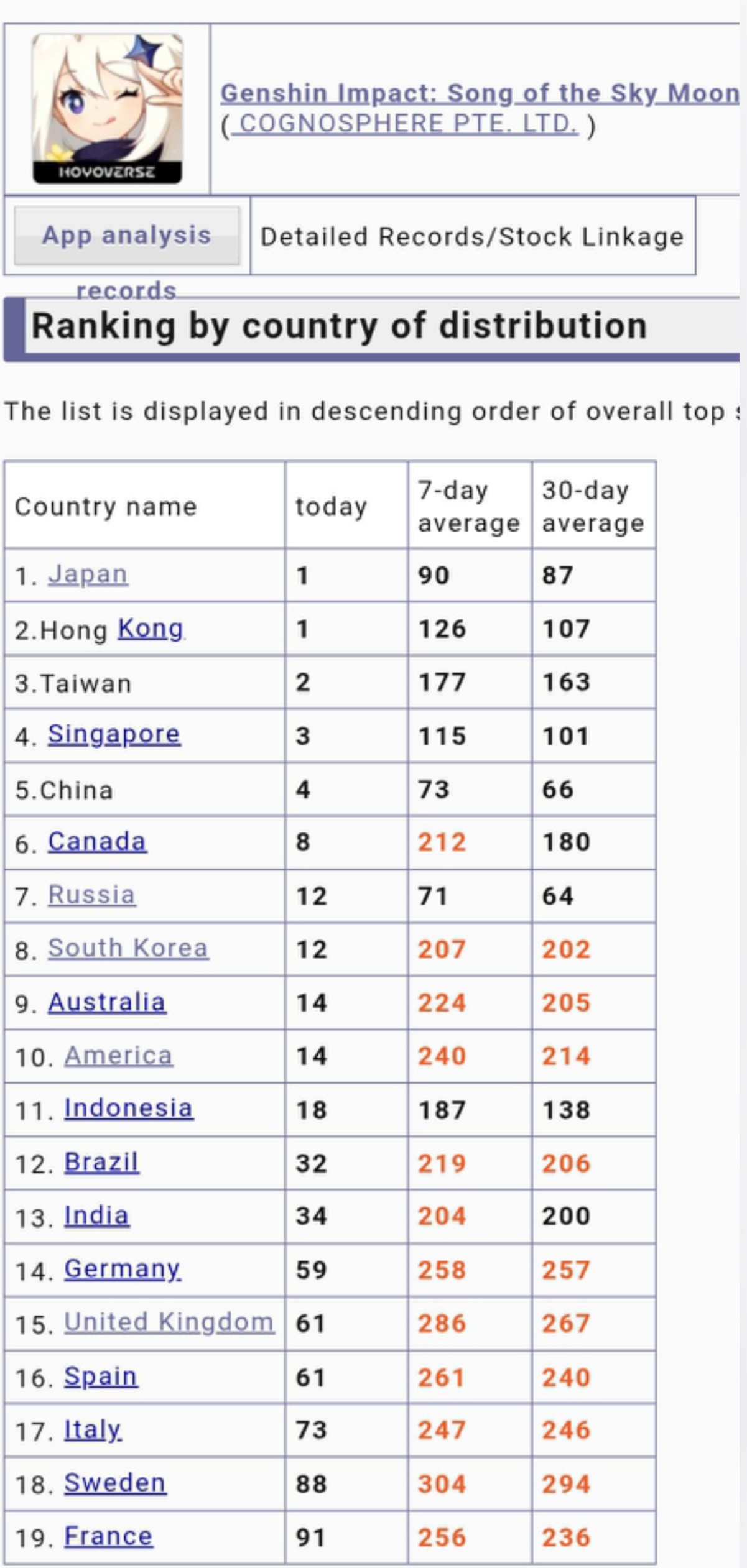Open the Germany link
The image size is (747, 1568).
[x=123, y=1269]
